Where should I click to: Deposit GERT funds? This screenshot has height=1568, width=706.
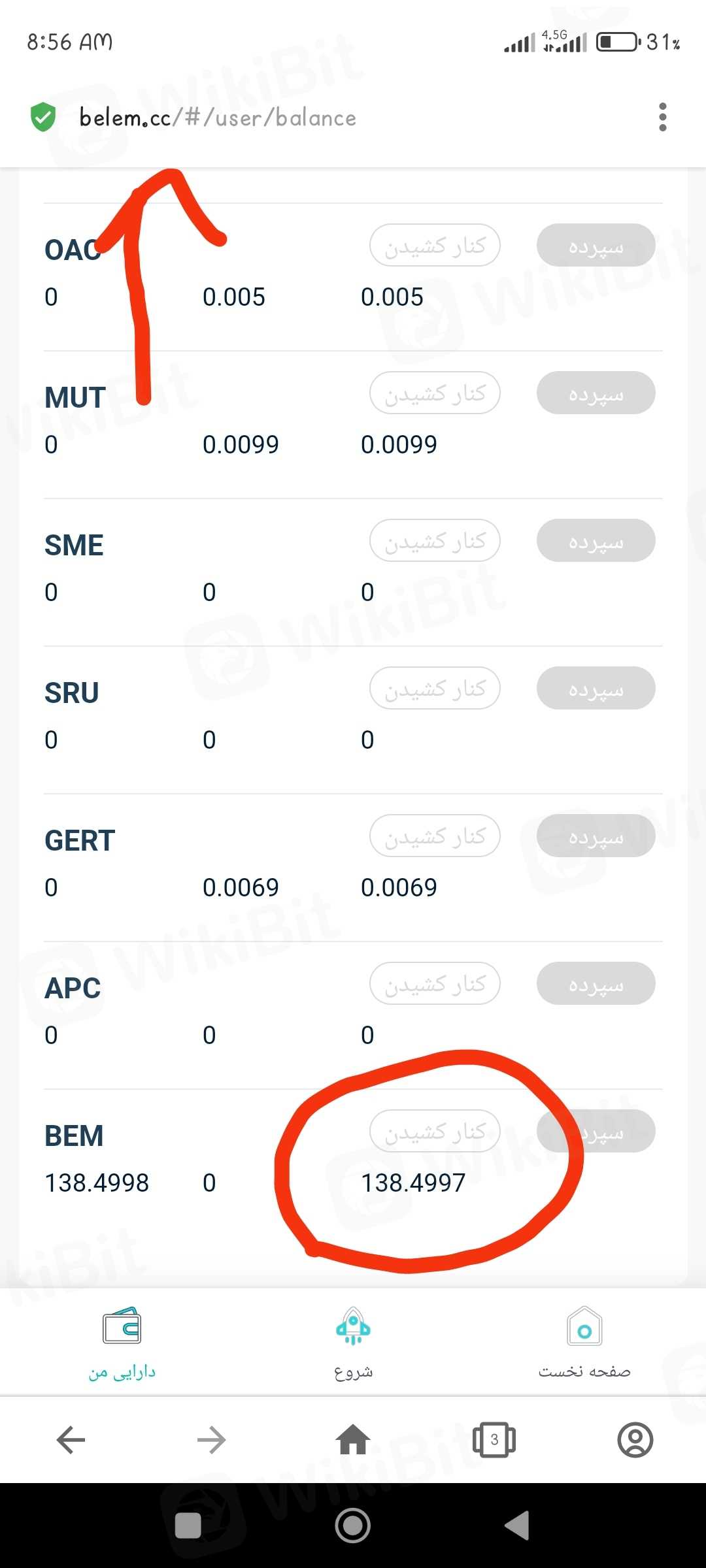pos(596,836)
